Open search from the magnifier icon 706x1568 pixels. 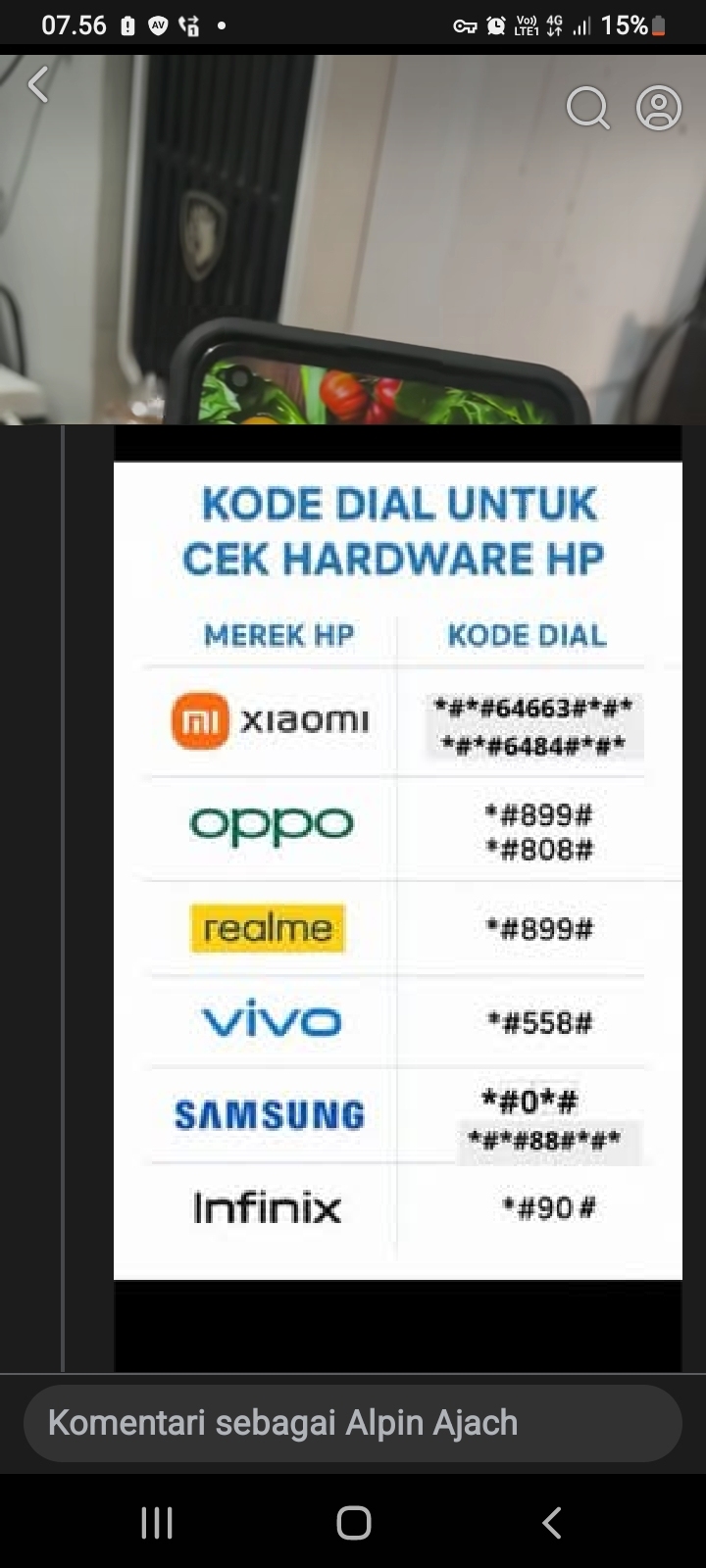pyautogui.click(x=587, y=108)
